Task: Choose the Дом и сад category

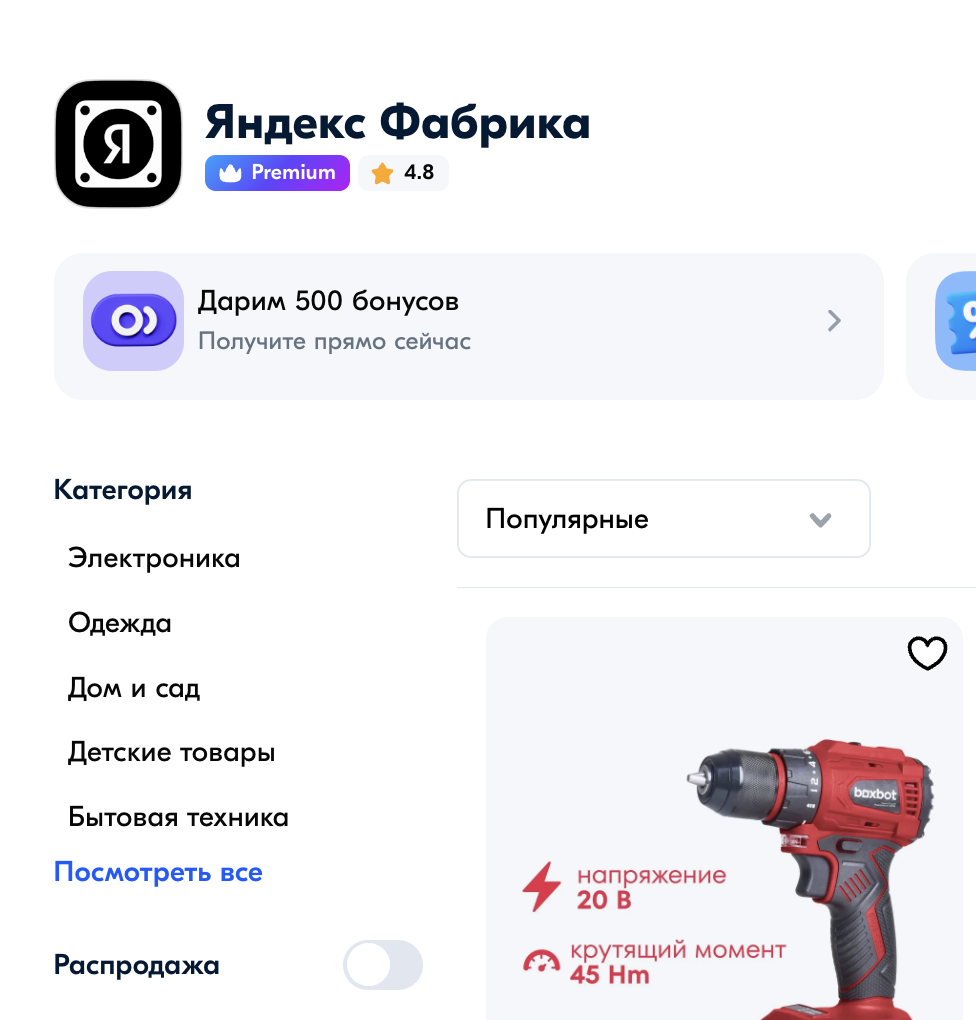Action: [134, 688]
